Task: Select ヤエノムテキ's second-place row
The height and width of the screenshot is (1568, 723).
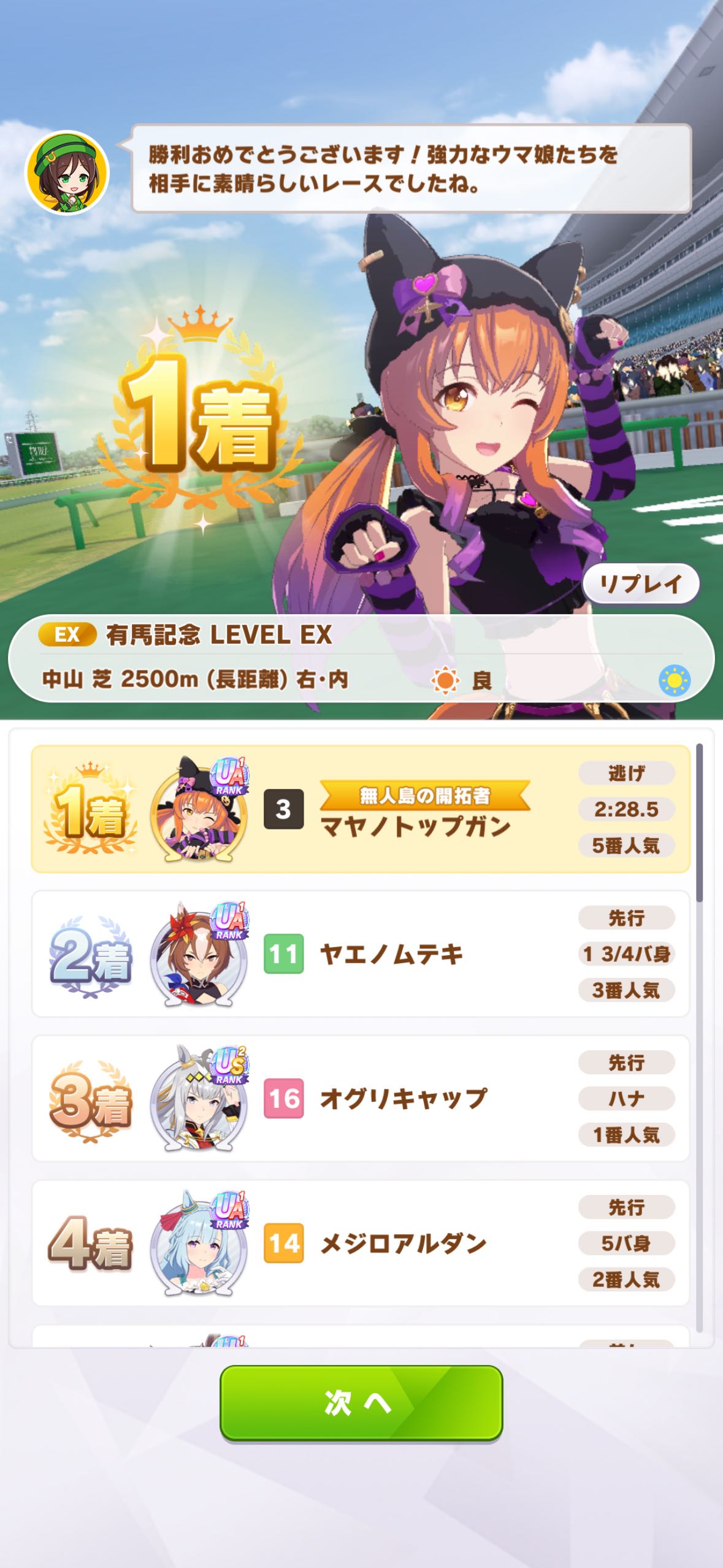Action: click(x=361, y=954)
